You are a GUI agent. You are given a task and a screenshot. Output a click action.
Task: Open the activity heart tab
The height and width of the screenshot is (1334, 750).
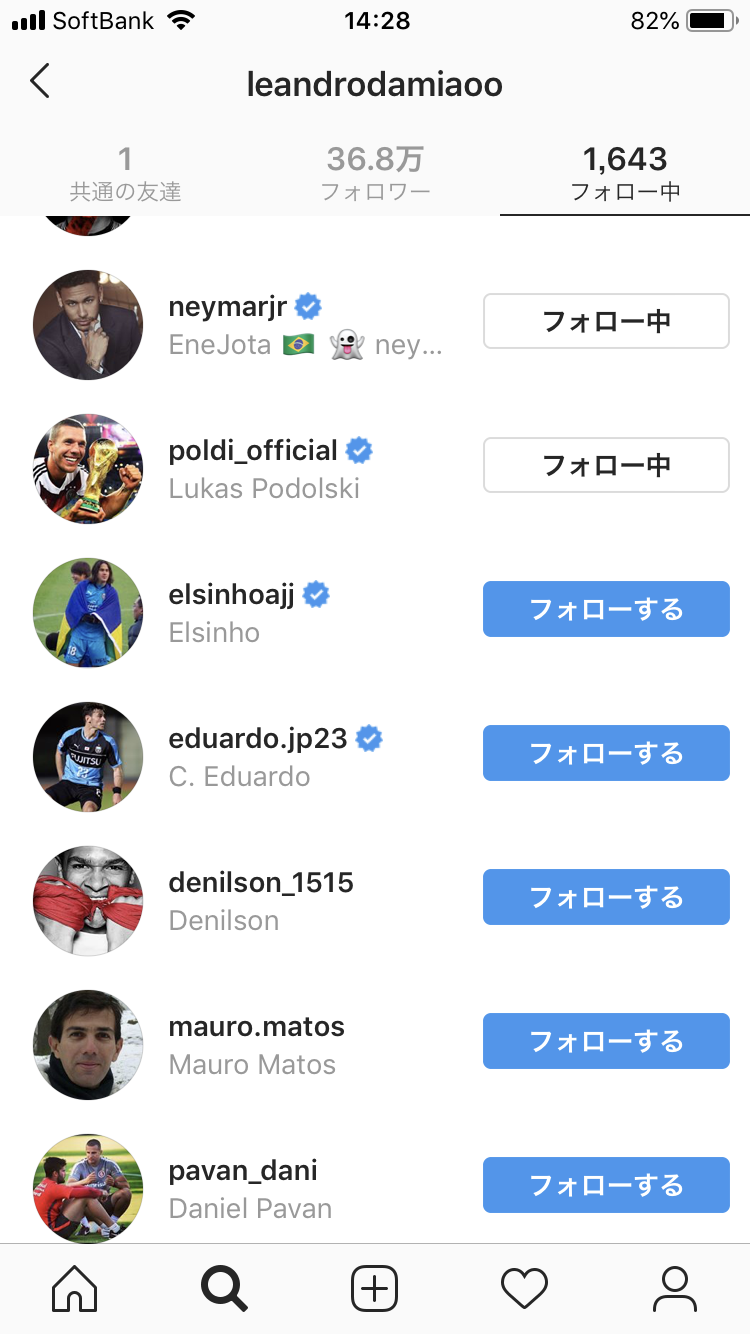[x=524, y=1288]
